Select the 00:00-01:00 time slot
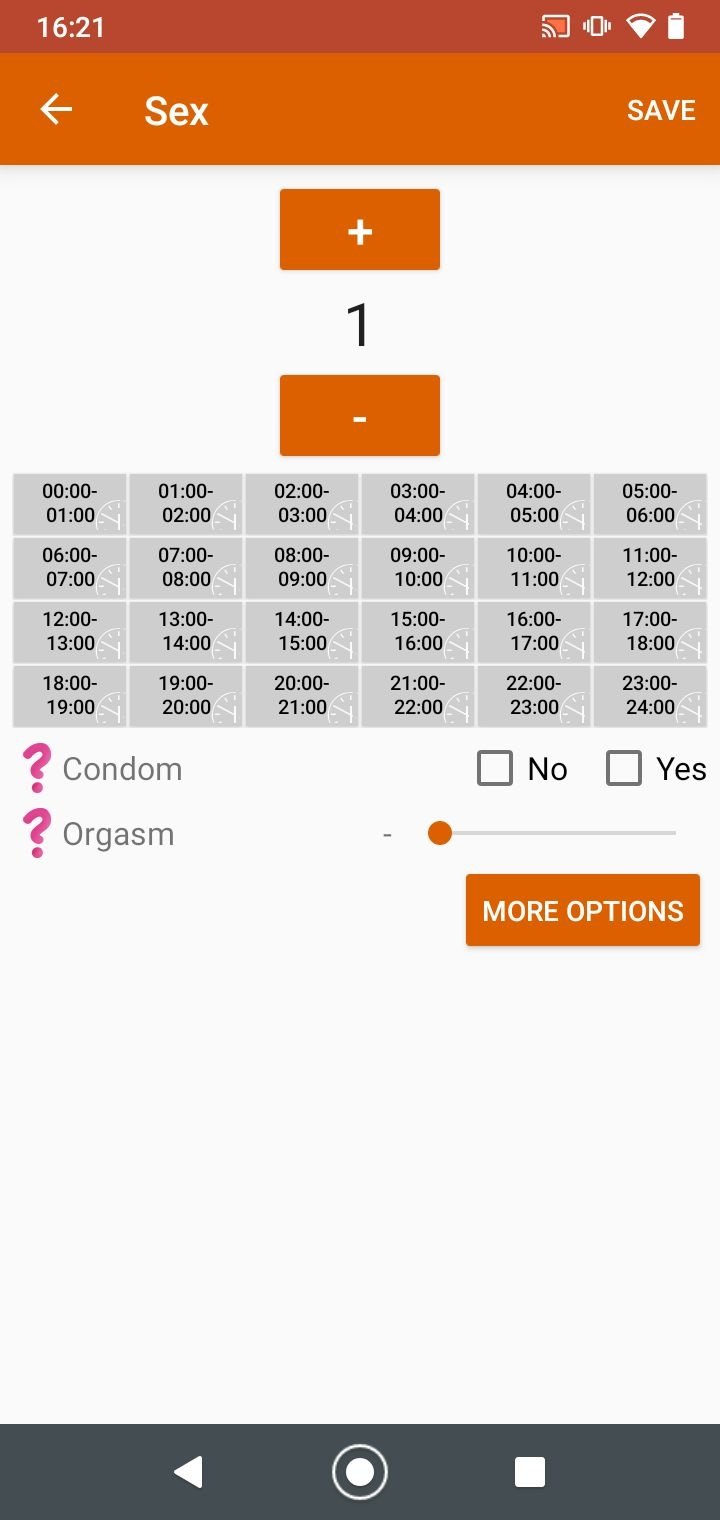The height and width of the screenshot is (1520, 720). (x=70, y=503)
